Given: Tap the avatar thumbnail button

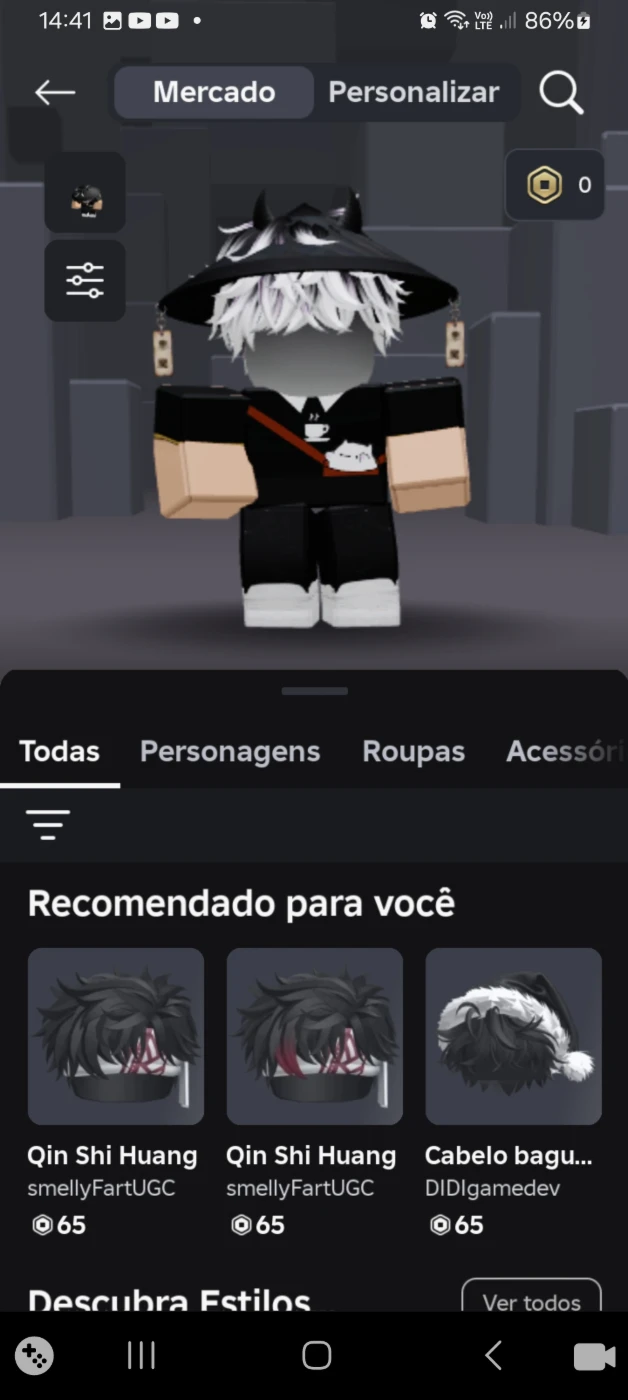Looking at the screenshot, I should click(x=85, y=193).
